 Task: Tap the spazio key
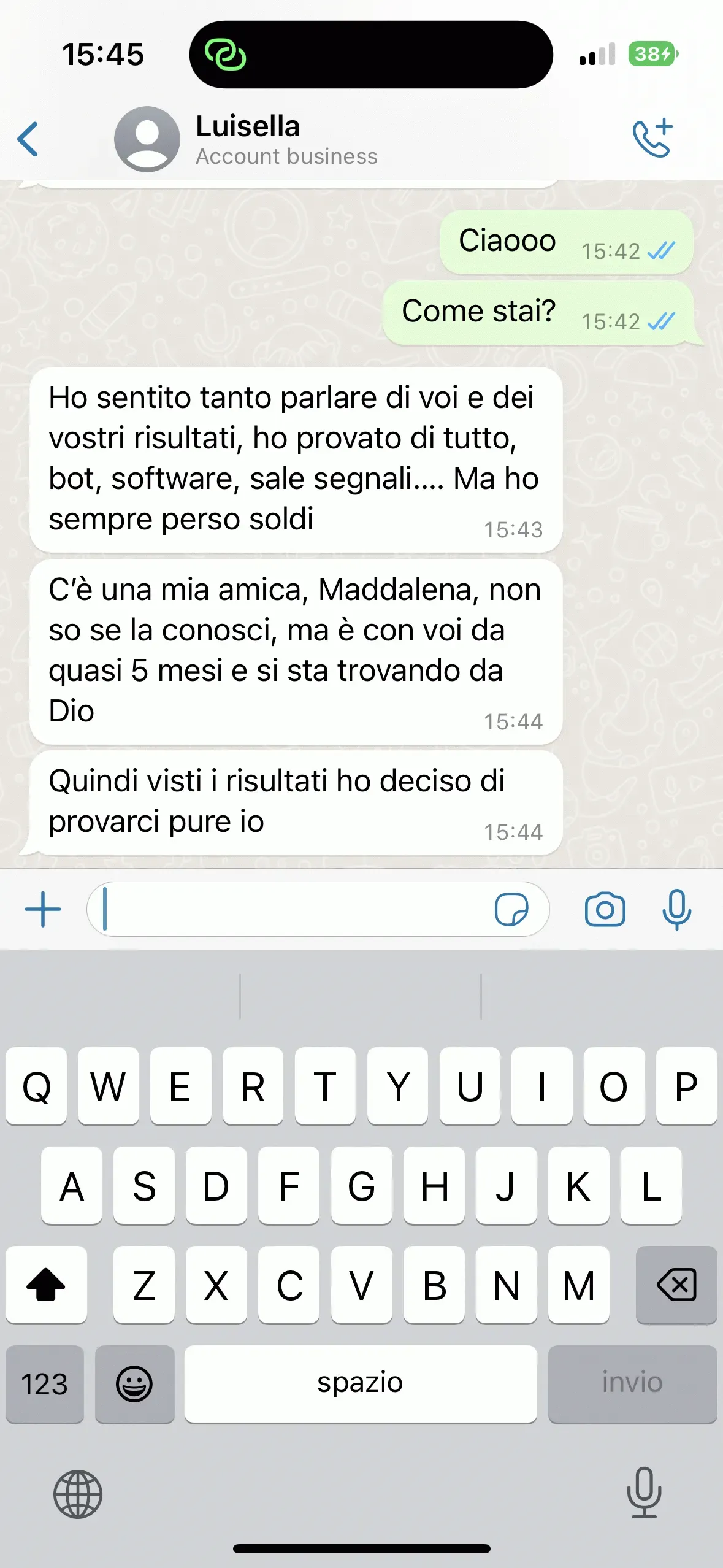click(x=361, y=1385)
